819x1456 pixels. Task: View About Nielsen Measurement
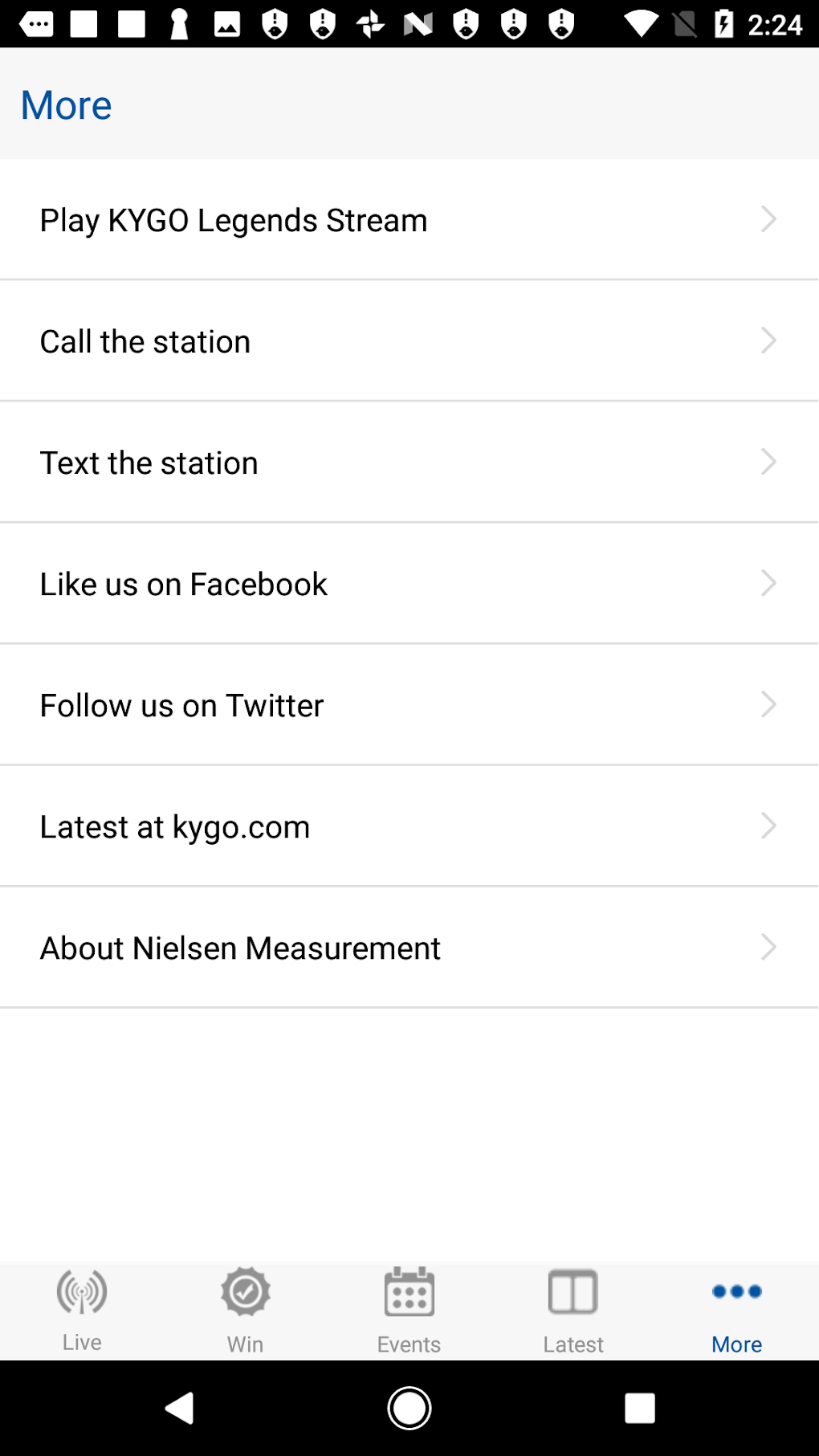click(409, 948)
